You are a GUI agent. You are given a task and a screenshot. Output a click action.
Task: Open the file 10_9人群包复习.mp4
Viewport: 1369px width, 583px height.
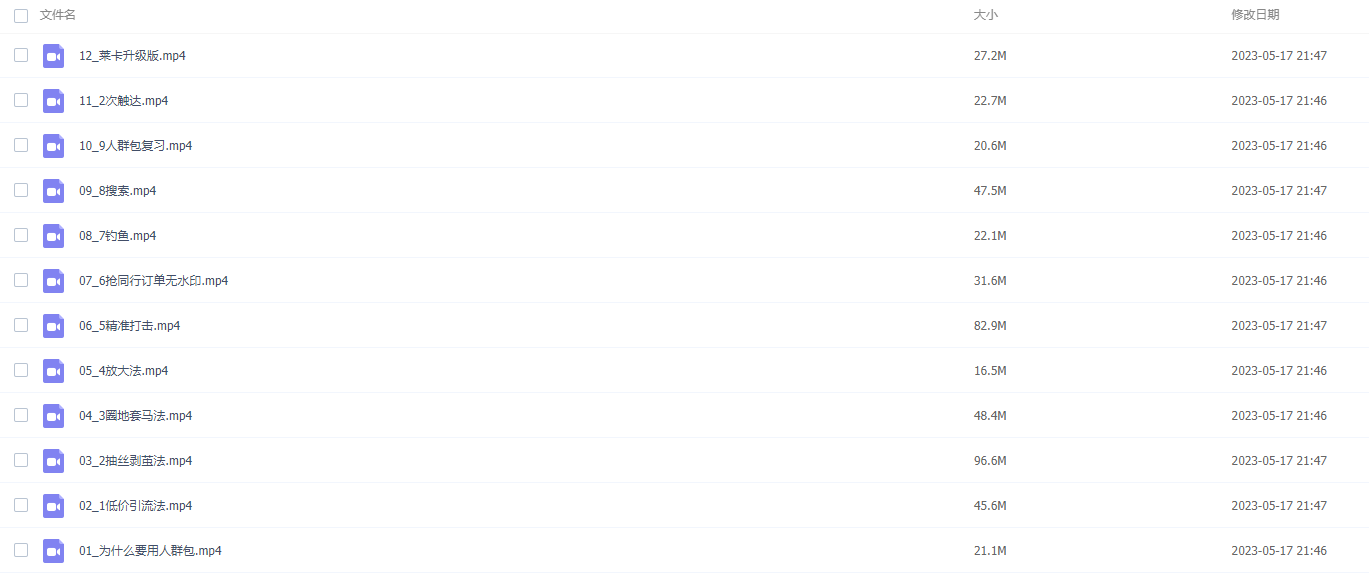(x=135, y=146)
